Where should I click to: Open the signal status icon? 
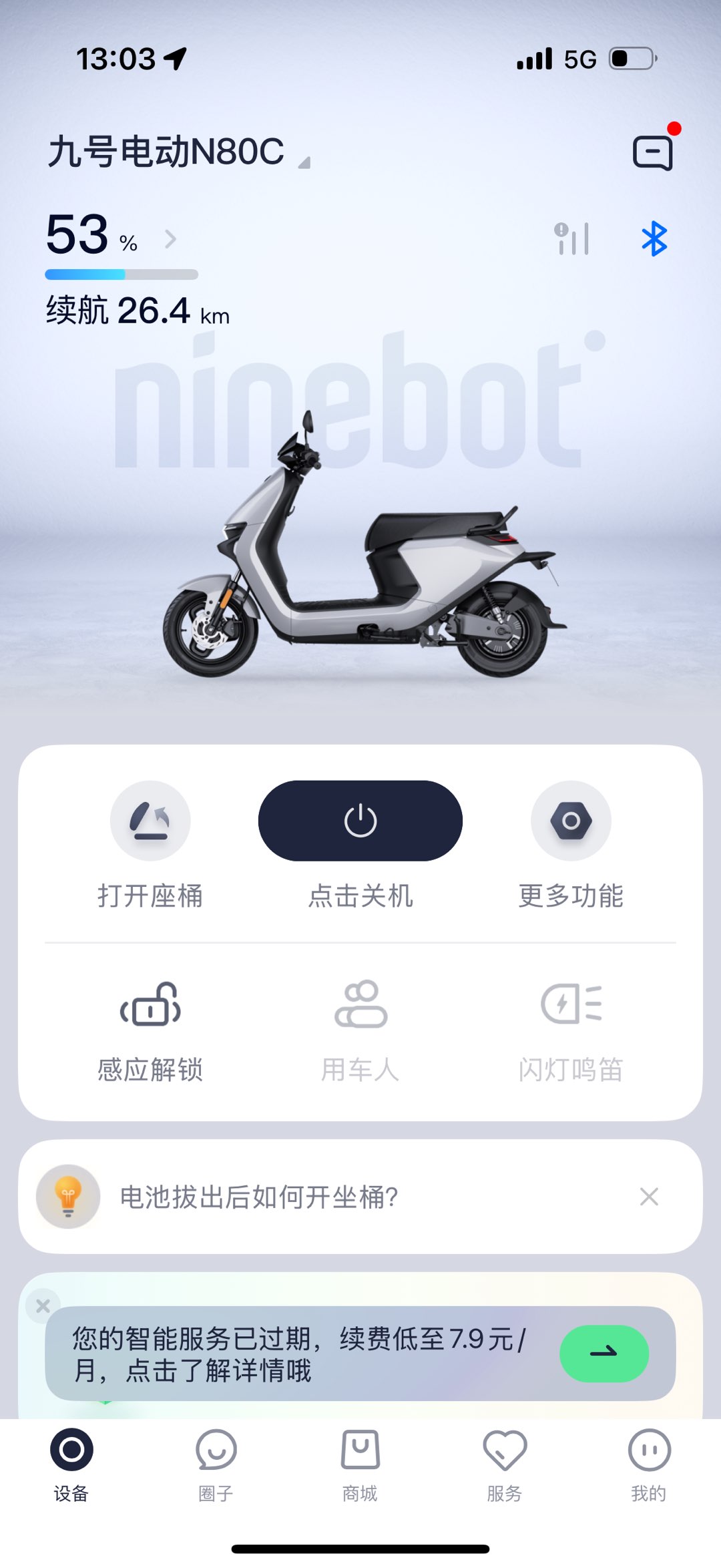[x=571, y=238]
